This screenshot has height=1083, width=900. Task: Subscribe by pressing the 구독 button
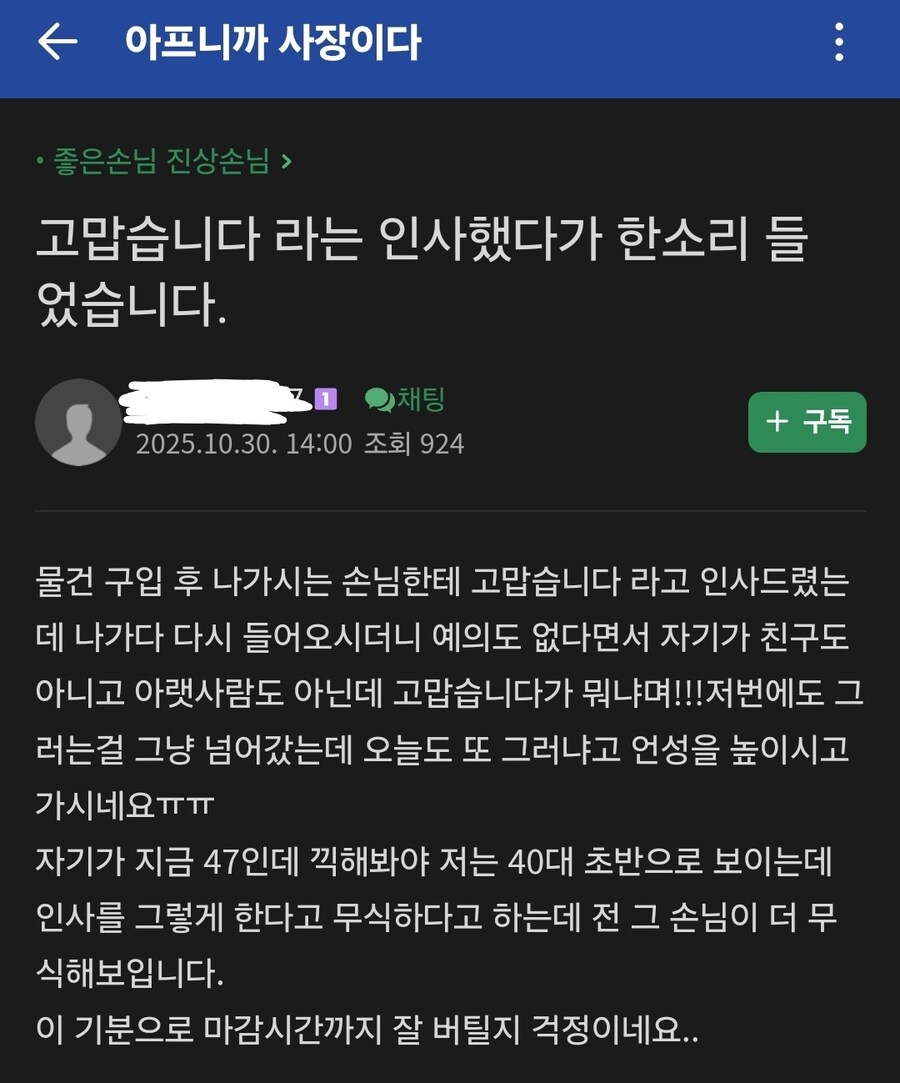click(x=807, y=422)
